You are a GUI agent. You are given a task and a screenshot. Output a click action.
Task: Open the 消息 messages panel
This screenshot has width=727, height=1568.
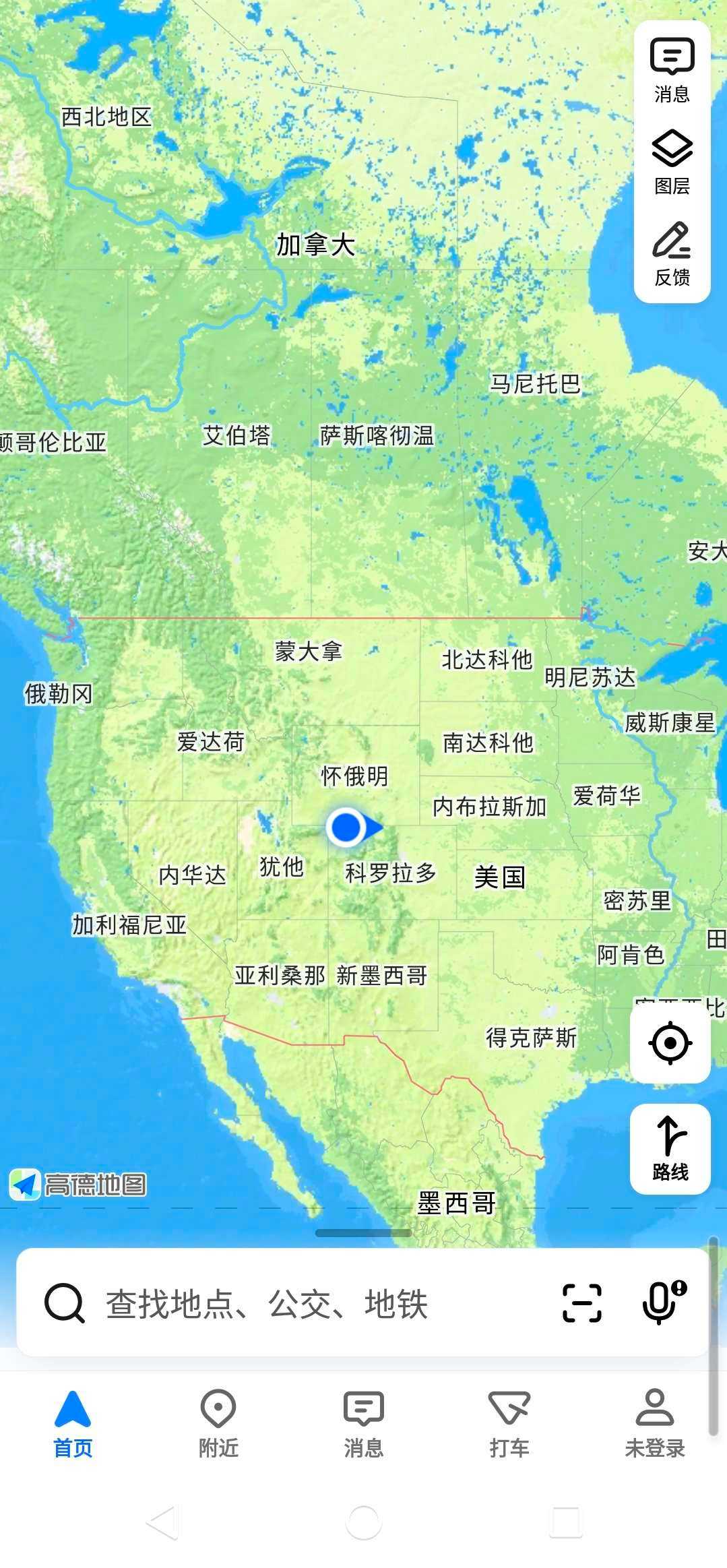click(671, 71)
